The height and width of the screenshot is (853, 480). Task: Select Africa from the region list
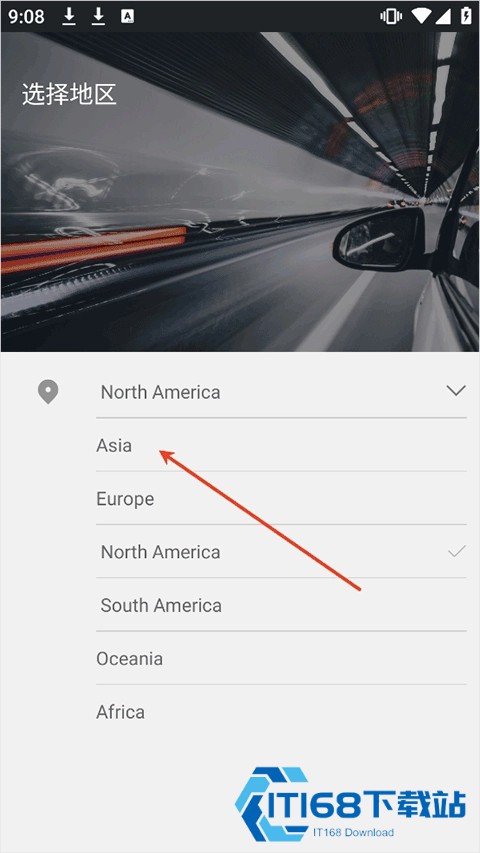click(x=281, y=712)
